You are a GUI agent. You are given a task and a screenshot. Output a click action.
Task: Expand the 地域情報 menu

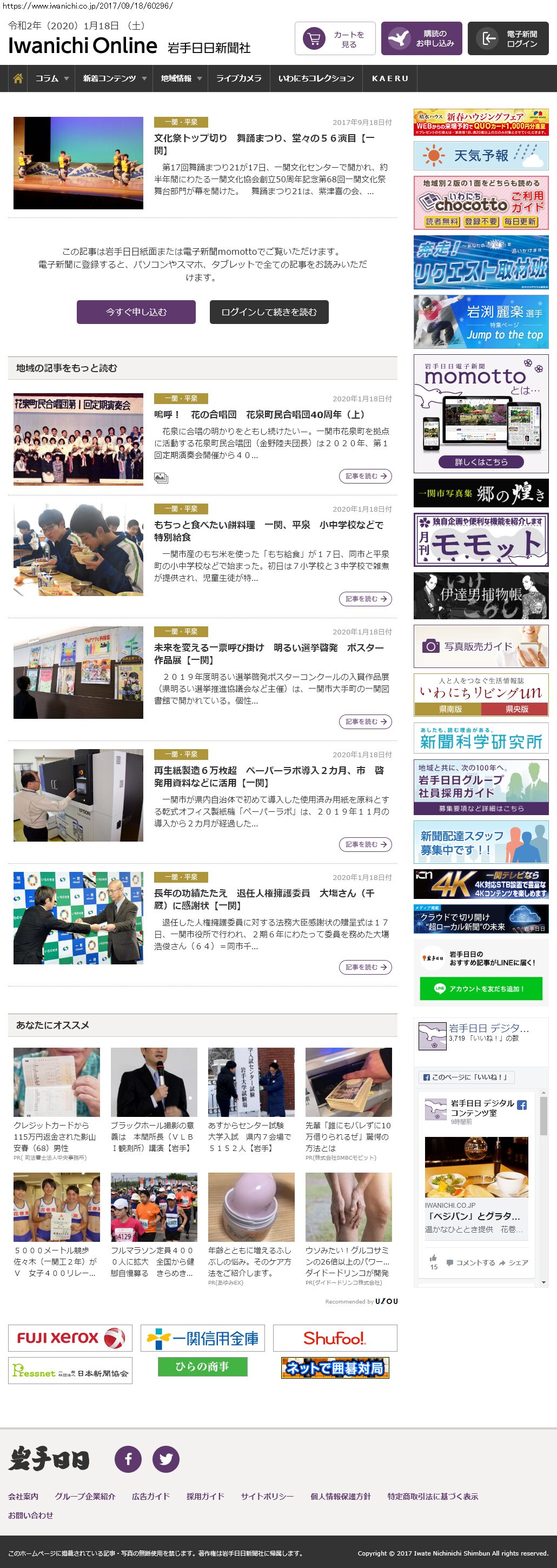click(181, 78)
